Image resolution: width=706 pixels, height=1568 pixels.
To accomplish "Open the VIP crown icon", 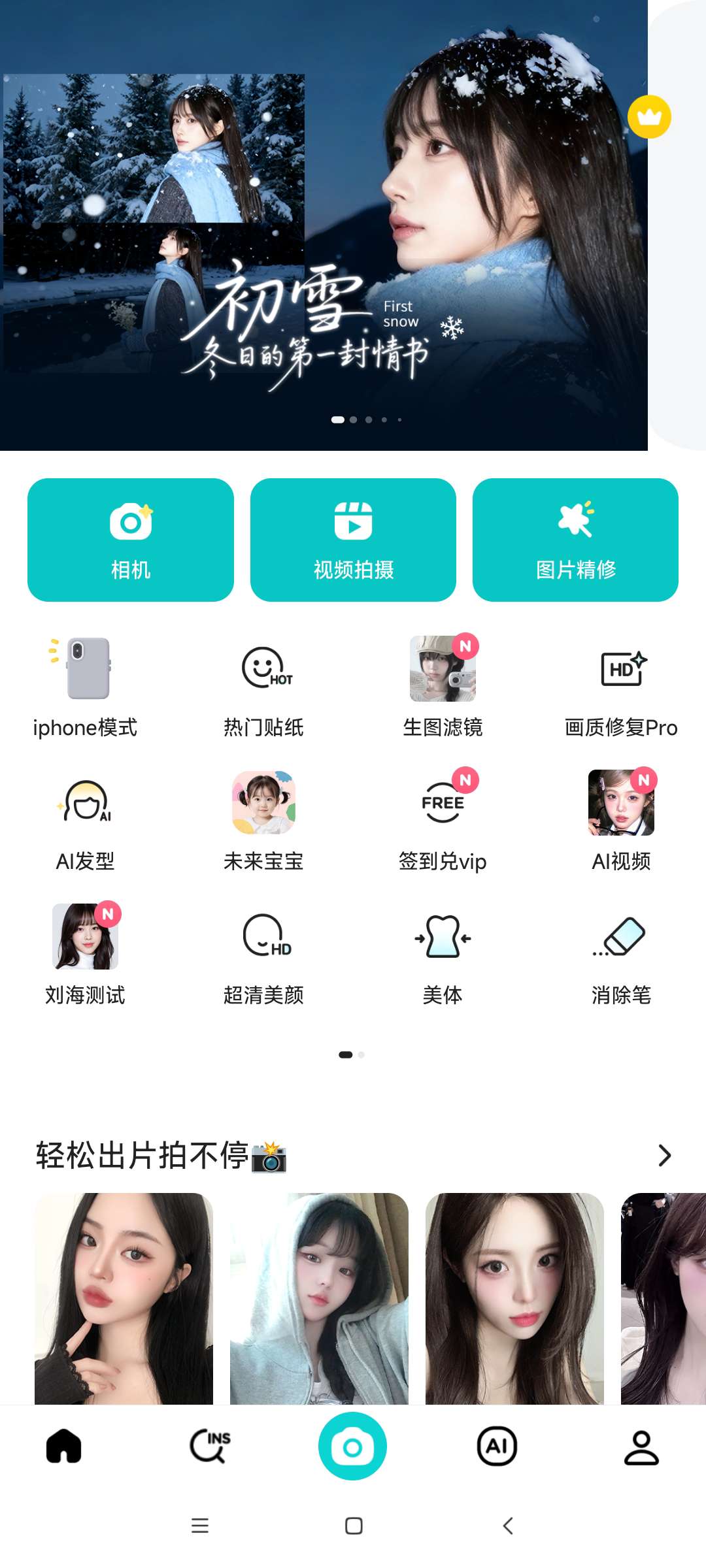I will pyautogui.click(x=649, y=117).
